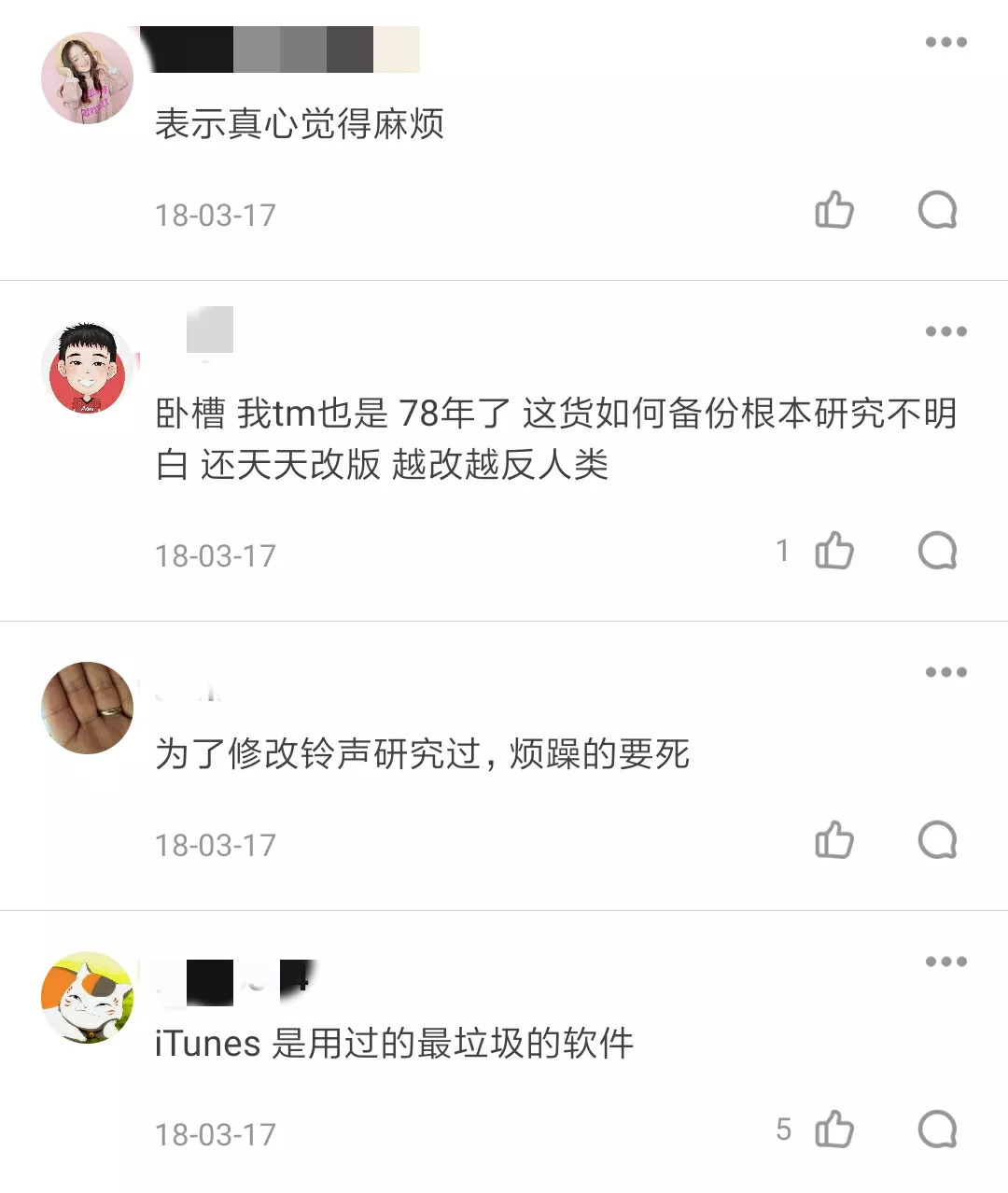Viewport: 1008px width, 1193px height.
Task: Like the comment 表示真心觉得麻烦
Action: (x=834, y=210)
